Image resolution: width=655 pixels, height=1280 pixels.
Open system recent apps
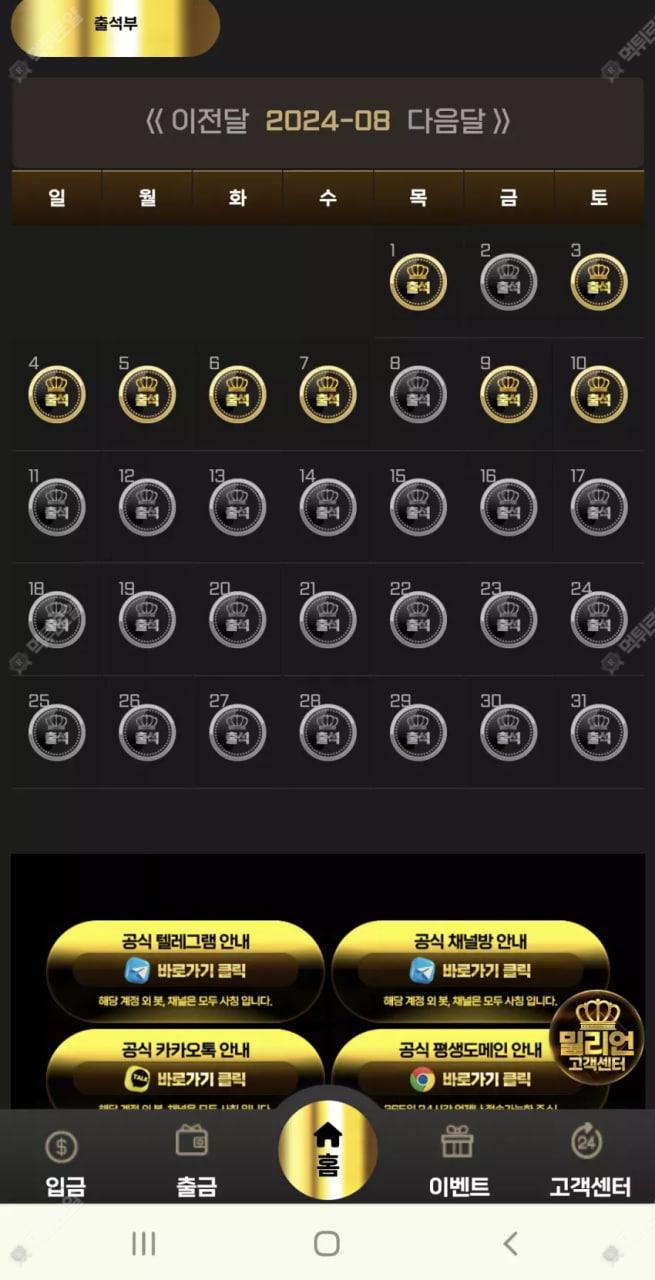pyautogui.click(x=144, y=1243)
